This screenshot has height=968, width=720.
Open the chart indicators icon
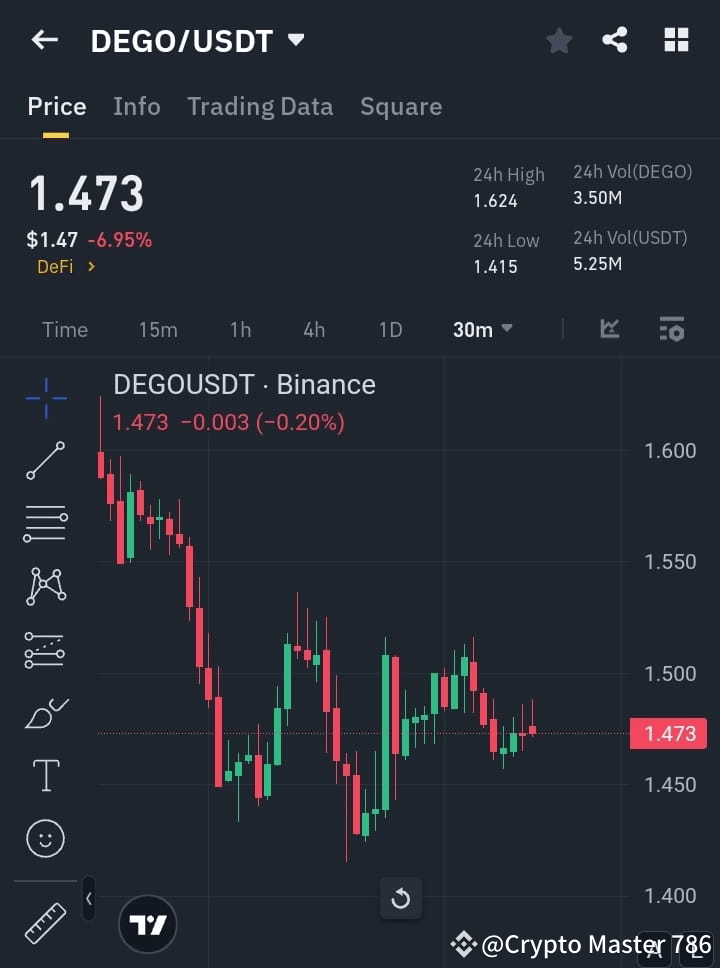tap(609, 329)
